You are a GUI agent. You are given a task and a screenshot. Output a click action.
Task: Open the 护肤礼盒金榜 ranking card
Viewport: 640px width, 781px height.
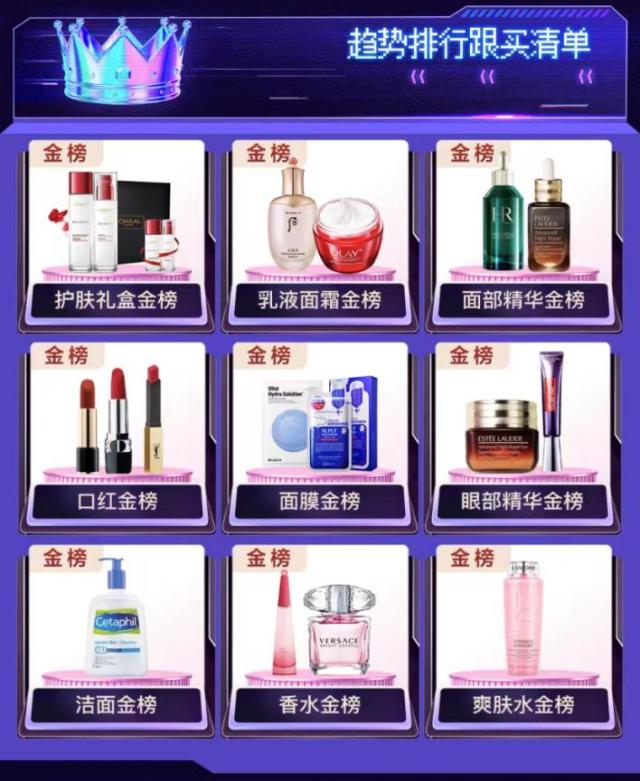[116, 236]
